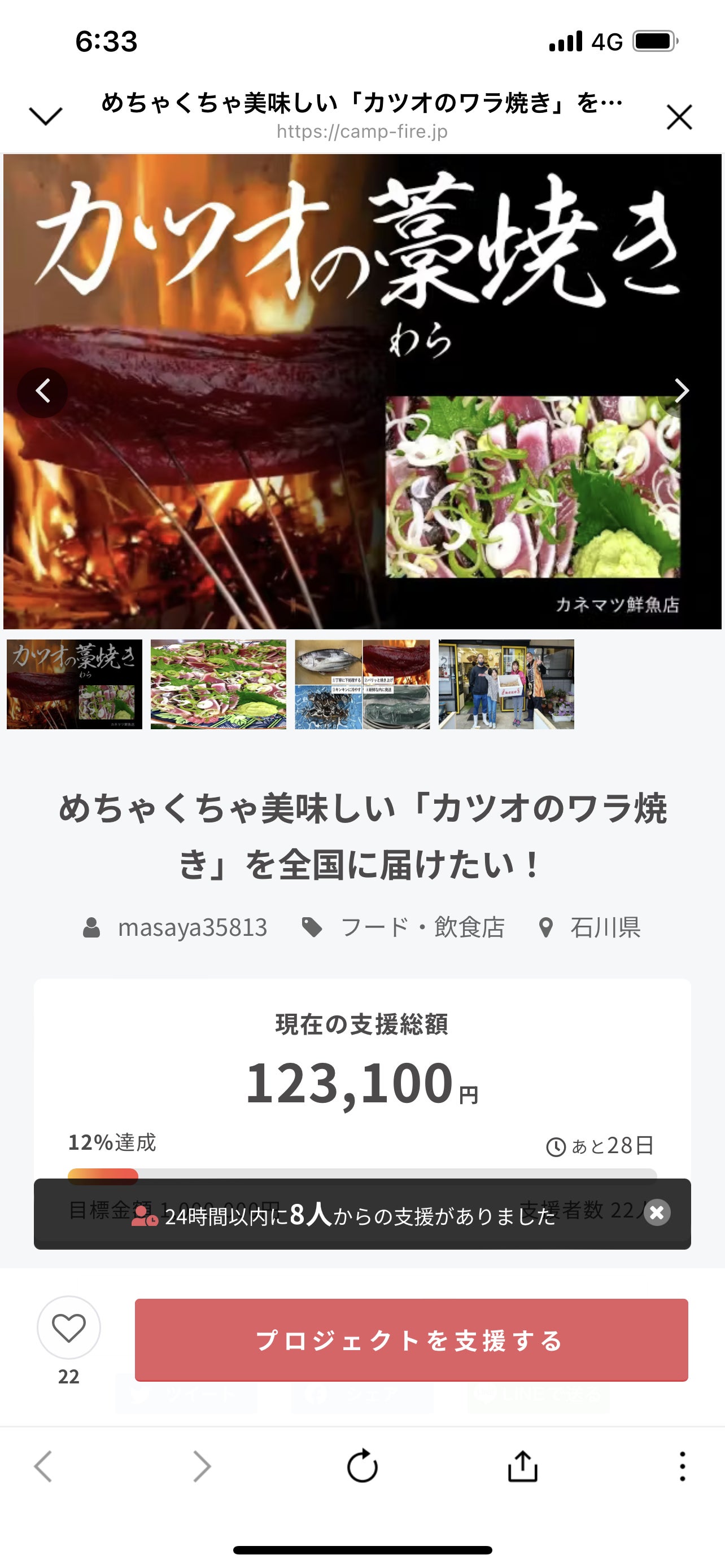Tap プロジェクトを支援する button
Screen dimensions: 725x1568
pos(412,1340)
